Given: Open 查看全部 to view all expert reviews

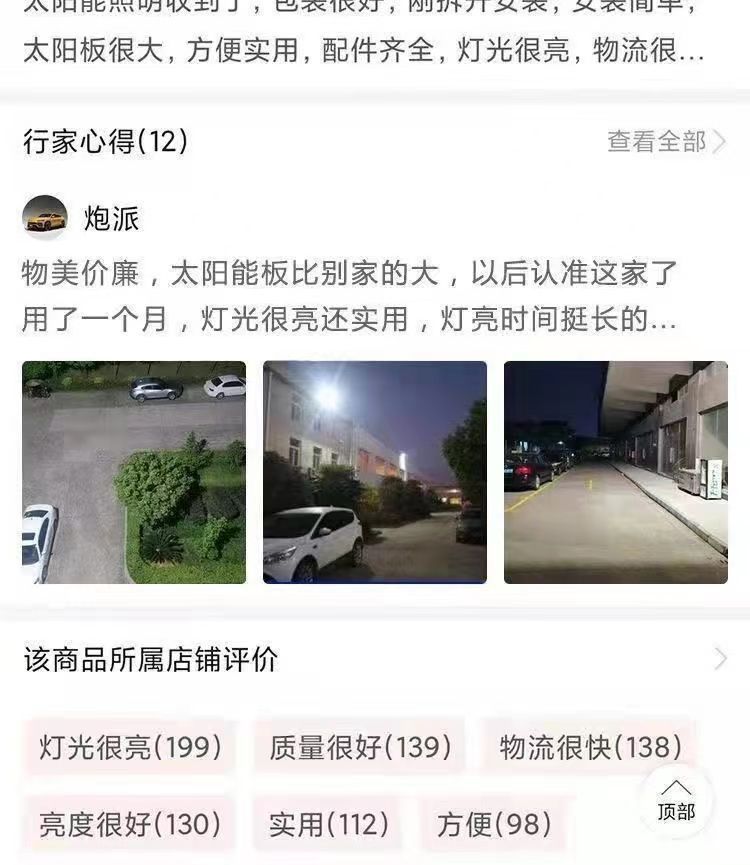Looking at the screenshot, I should (x=665, y=142).
